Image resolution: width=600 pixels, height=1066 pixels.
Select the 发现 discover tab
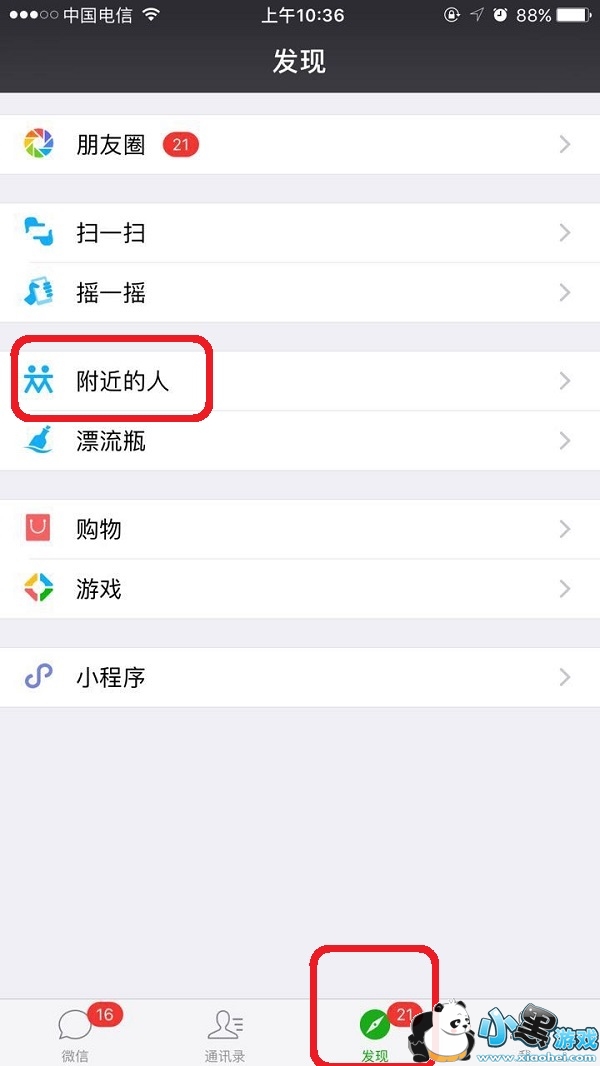tap(374, 1032)
